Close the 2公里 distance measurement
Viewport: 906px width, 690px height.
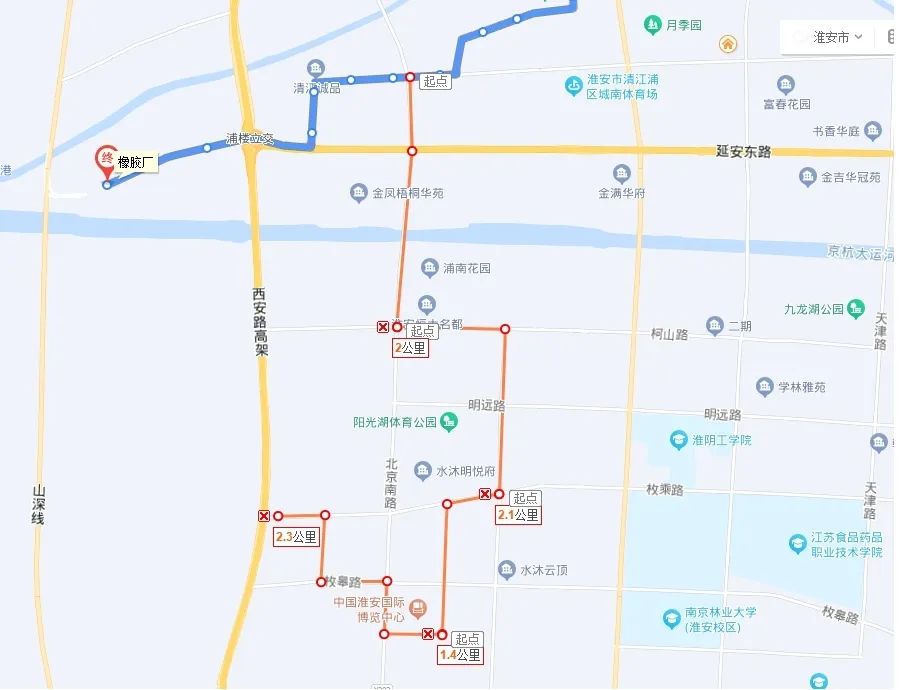383,327
